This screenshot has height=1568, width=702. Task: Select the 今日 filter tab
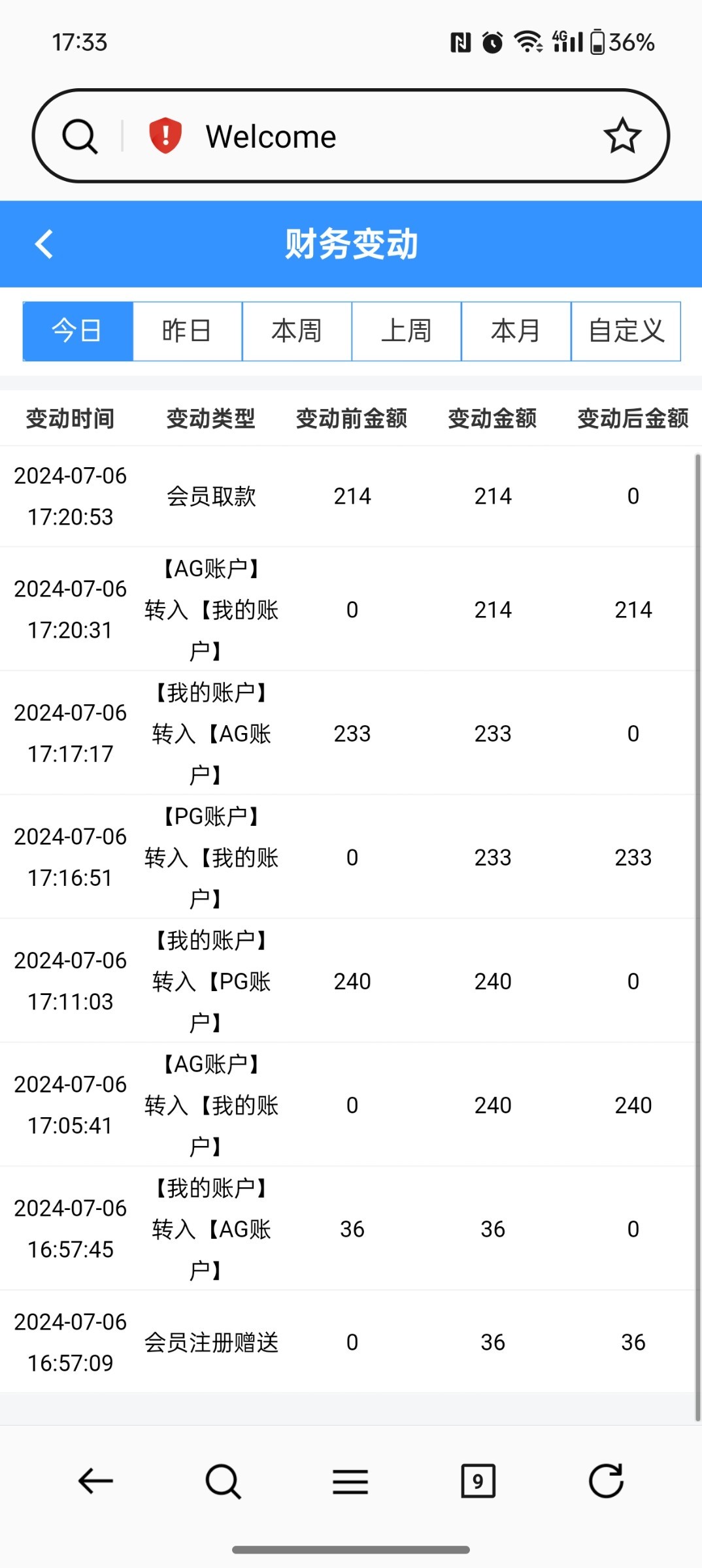(x=78, y=331)
